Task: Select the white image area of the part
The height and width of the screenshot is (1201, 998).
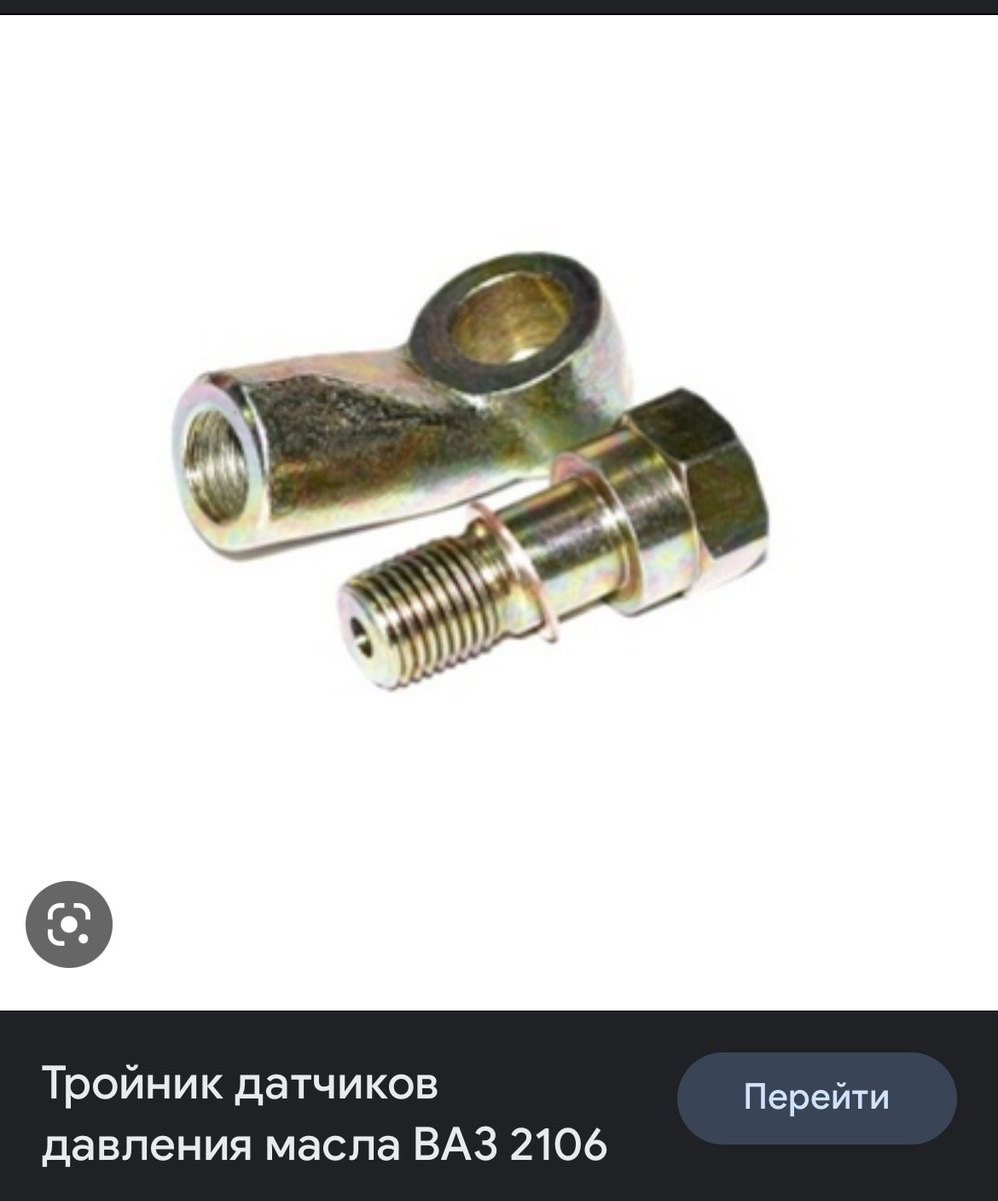Action: (x=480, y=470)
